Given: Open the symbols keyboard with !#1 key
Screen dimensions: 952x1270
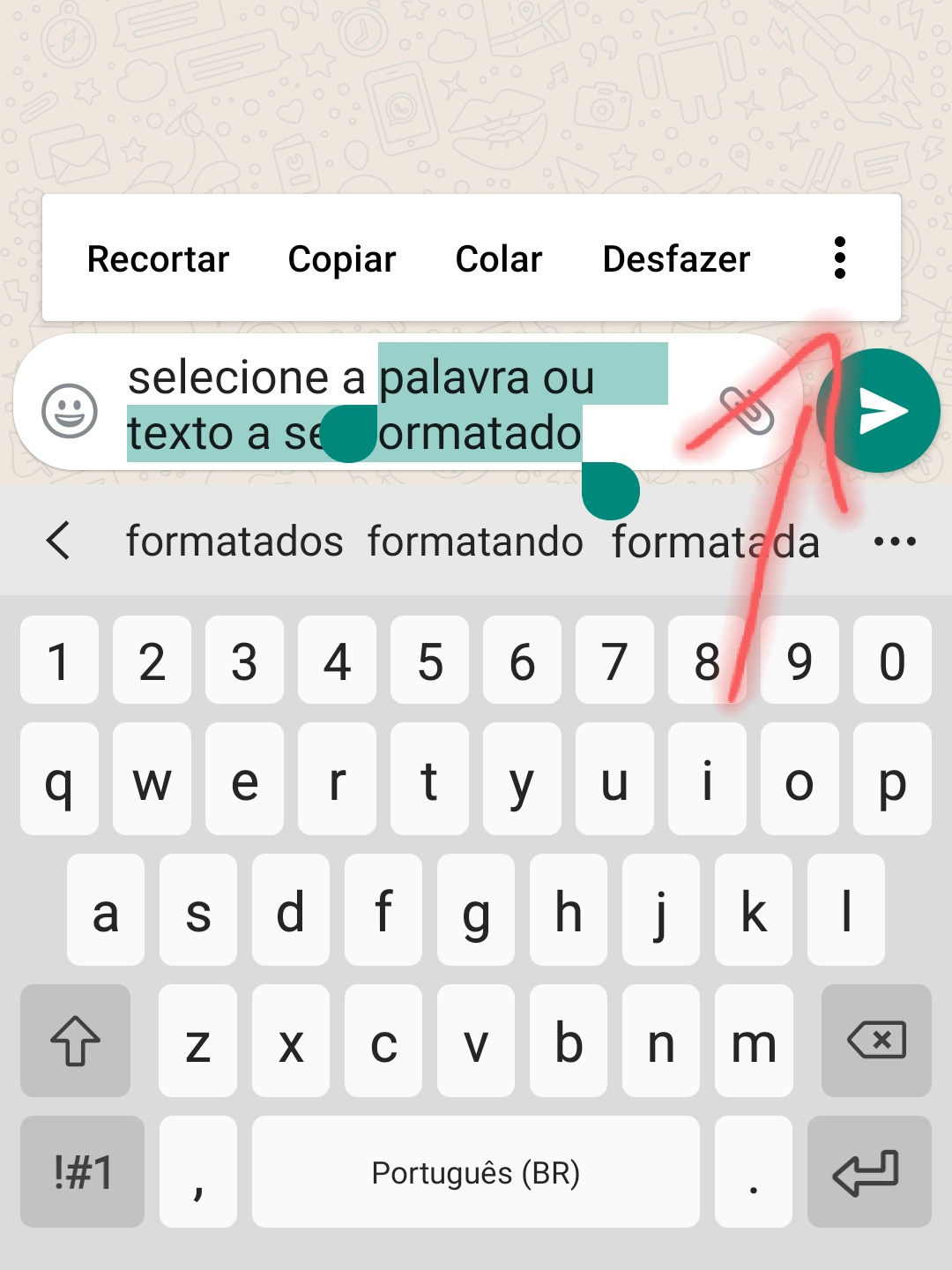Looking at the screenshot, I should pyautogui.click(x=81, y=1173).
